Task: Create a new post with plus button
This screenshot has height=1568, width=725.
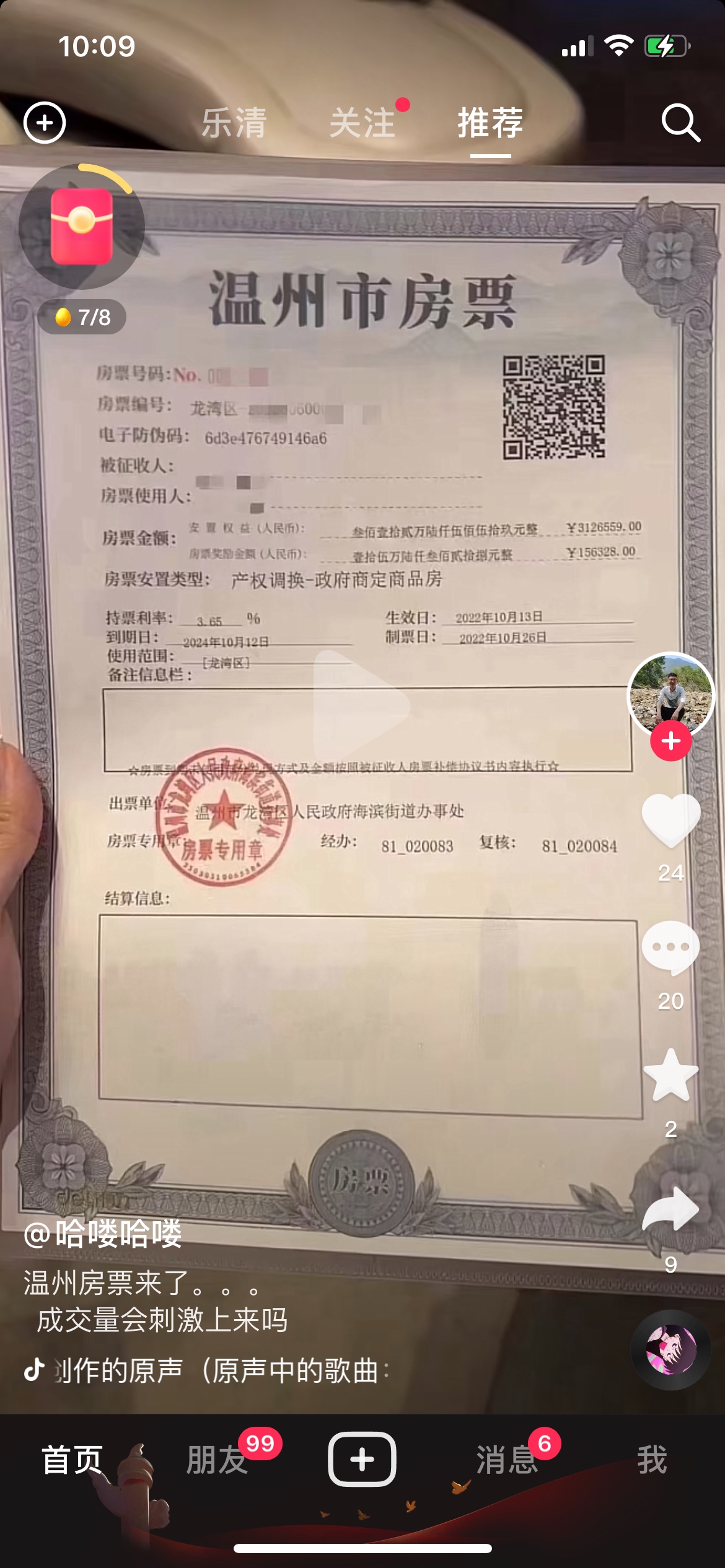Action: [362, 1459]
